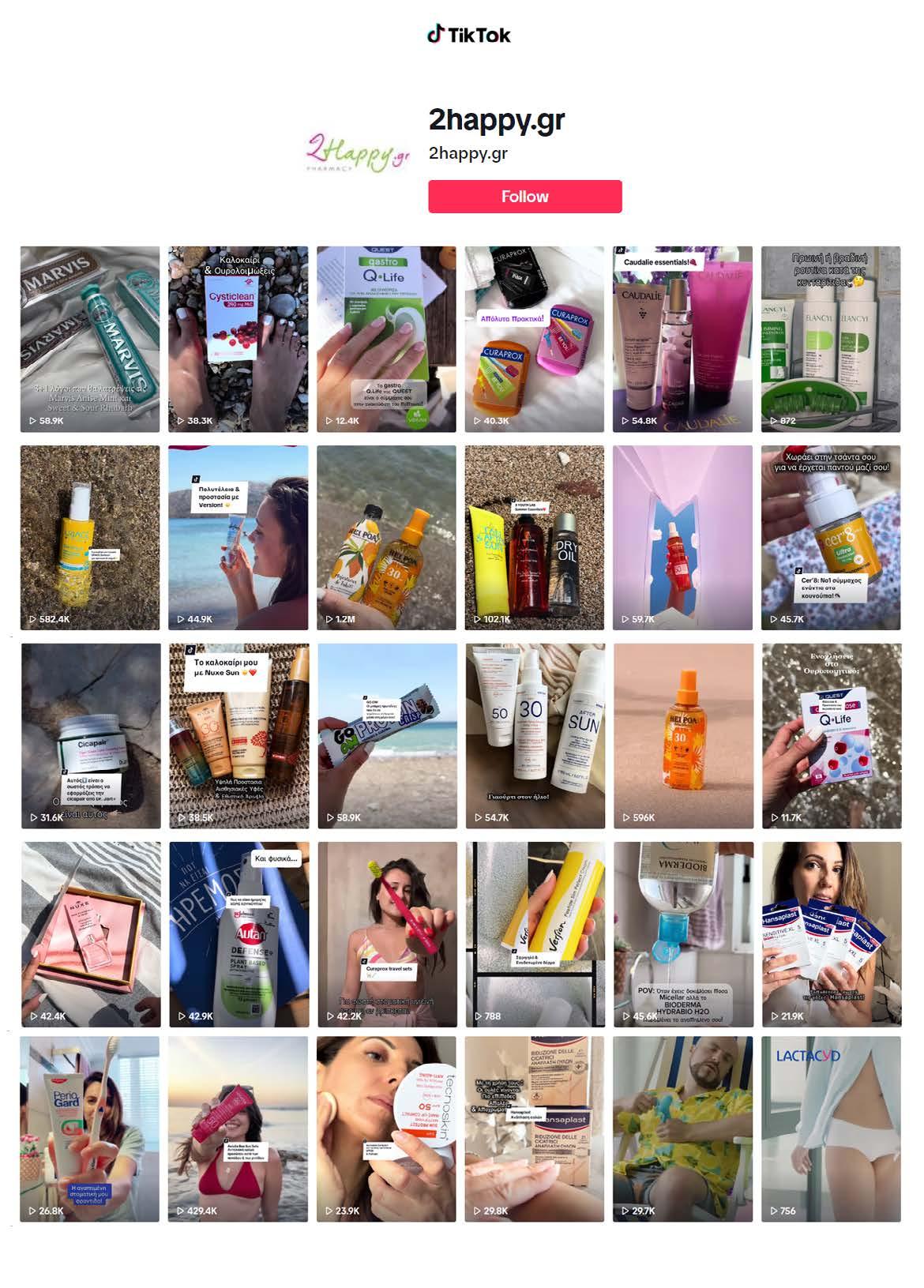Screen dimensions: 924x1288
Task: Play the Bioderma Hydrabio H2O video
Action: click(682, 934)
